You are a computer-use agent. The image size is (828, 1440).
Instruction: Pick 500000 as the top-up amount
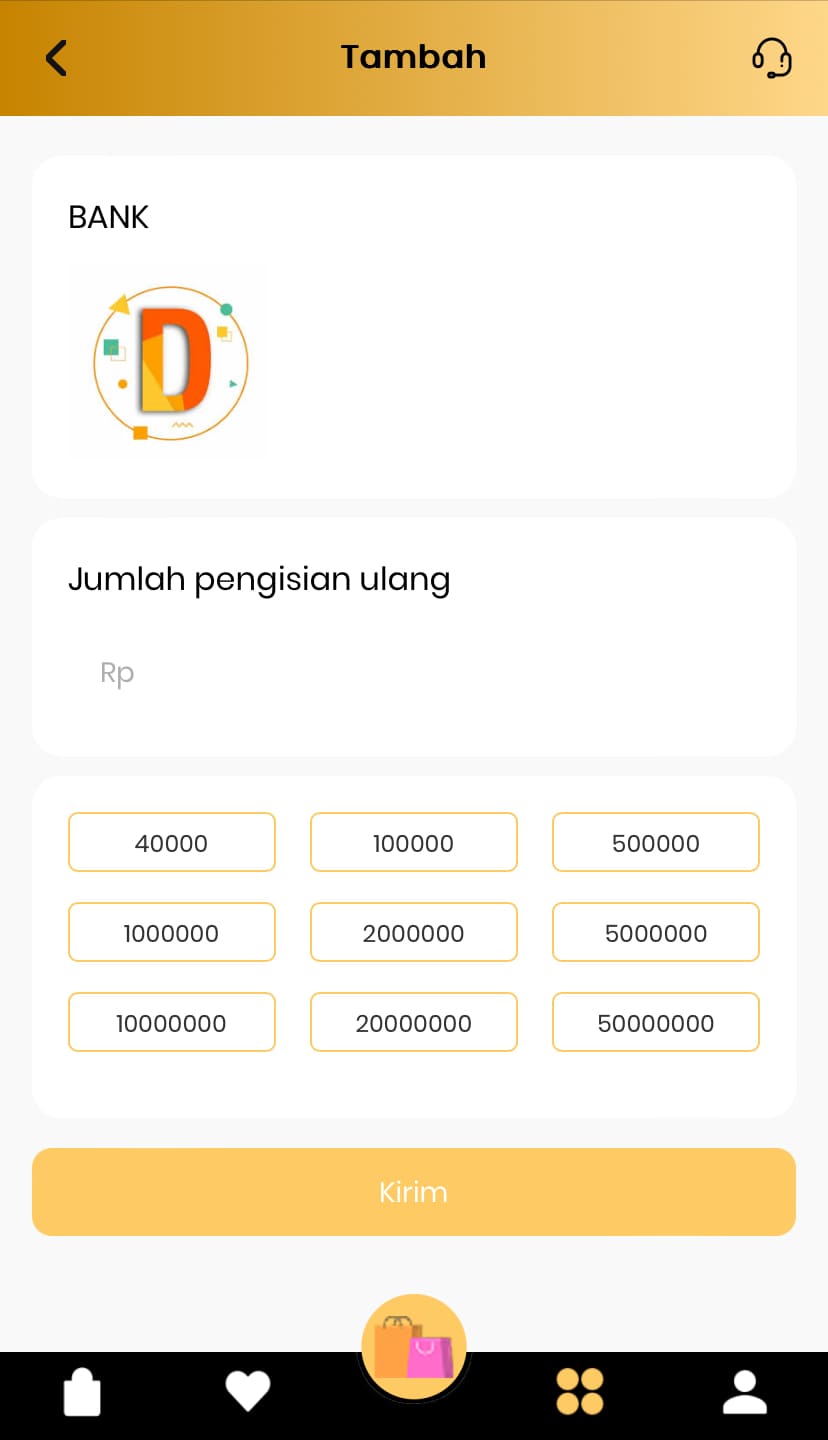655,842
